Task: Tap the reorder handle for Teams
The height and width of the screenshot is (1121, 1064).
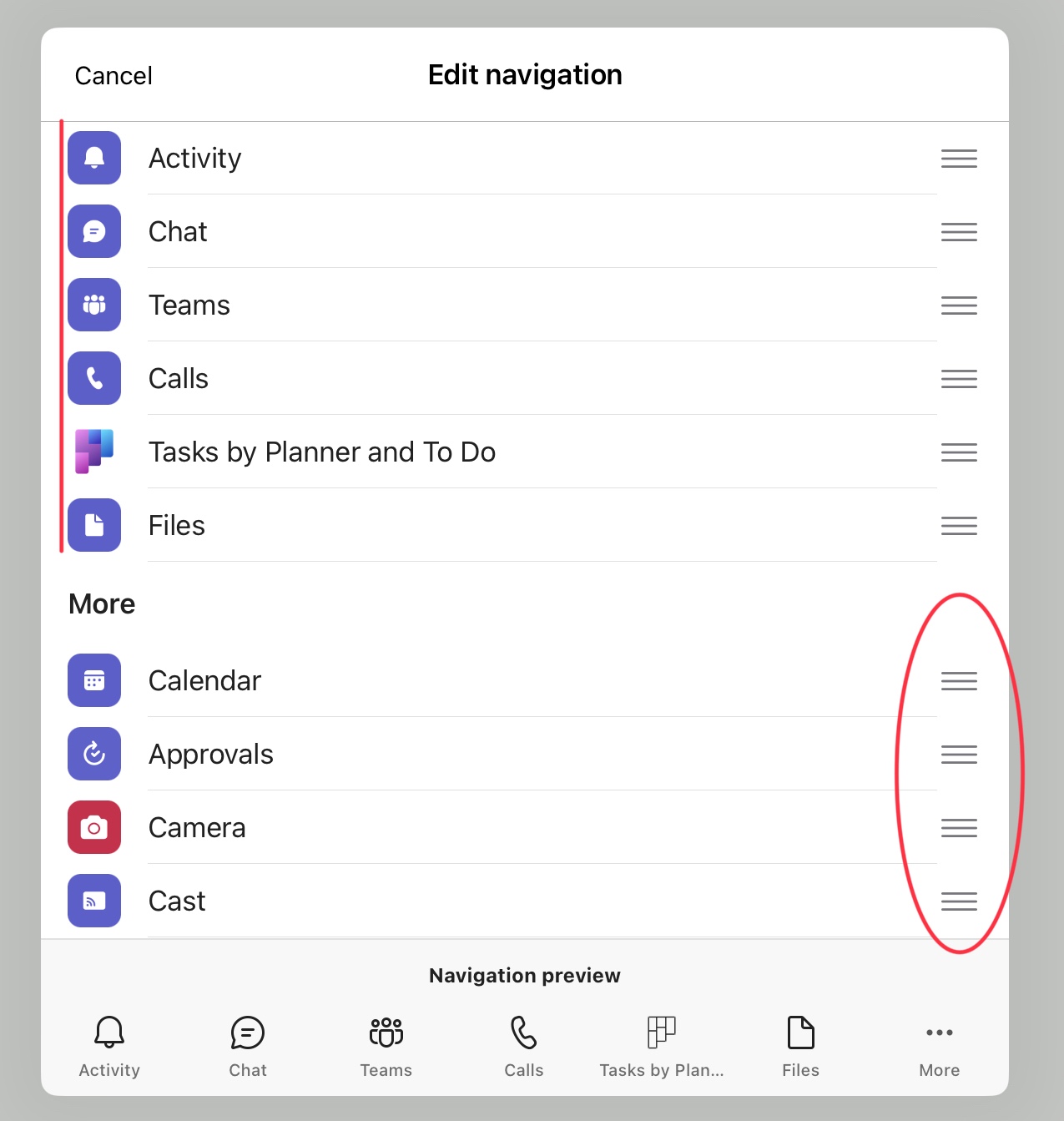Action: [959, 305]
